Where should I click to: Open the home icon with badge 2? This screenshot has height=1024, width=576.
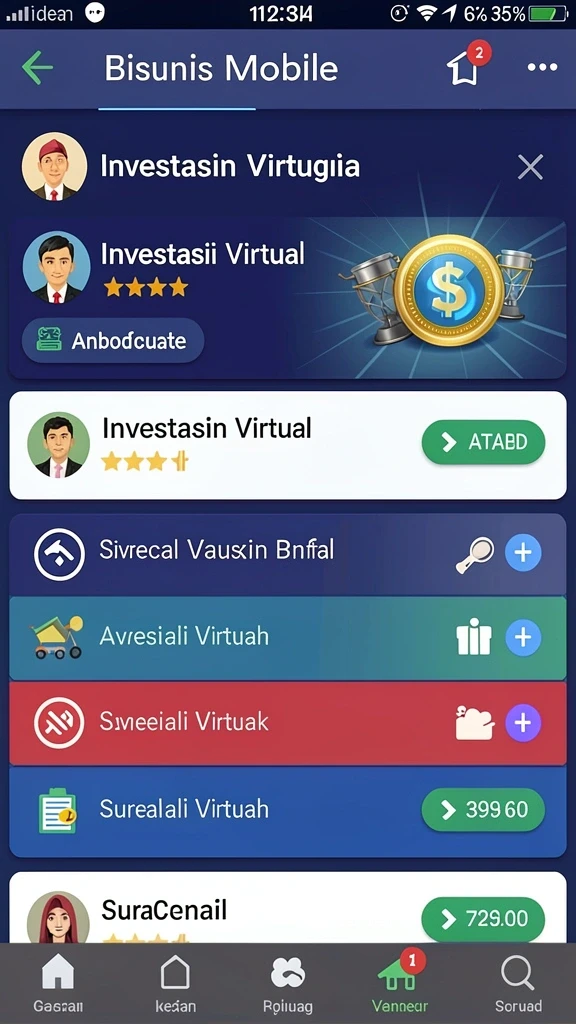[466, 65]
